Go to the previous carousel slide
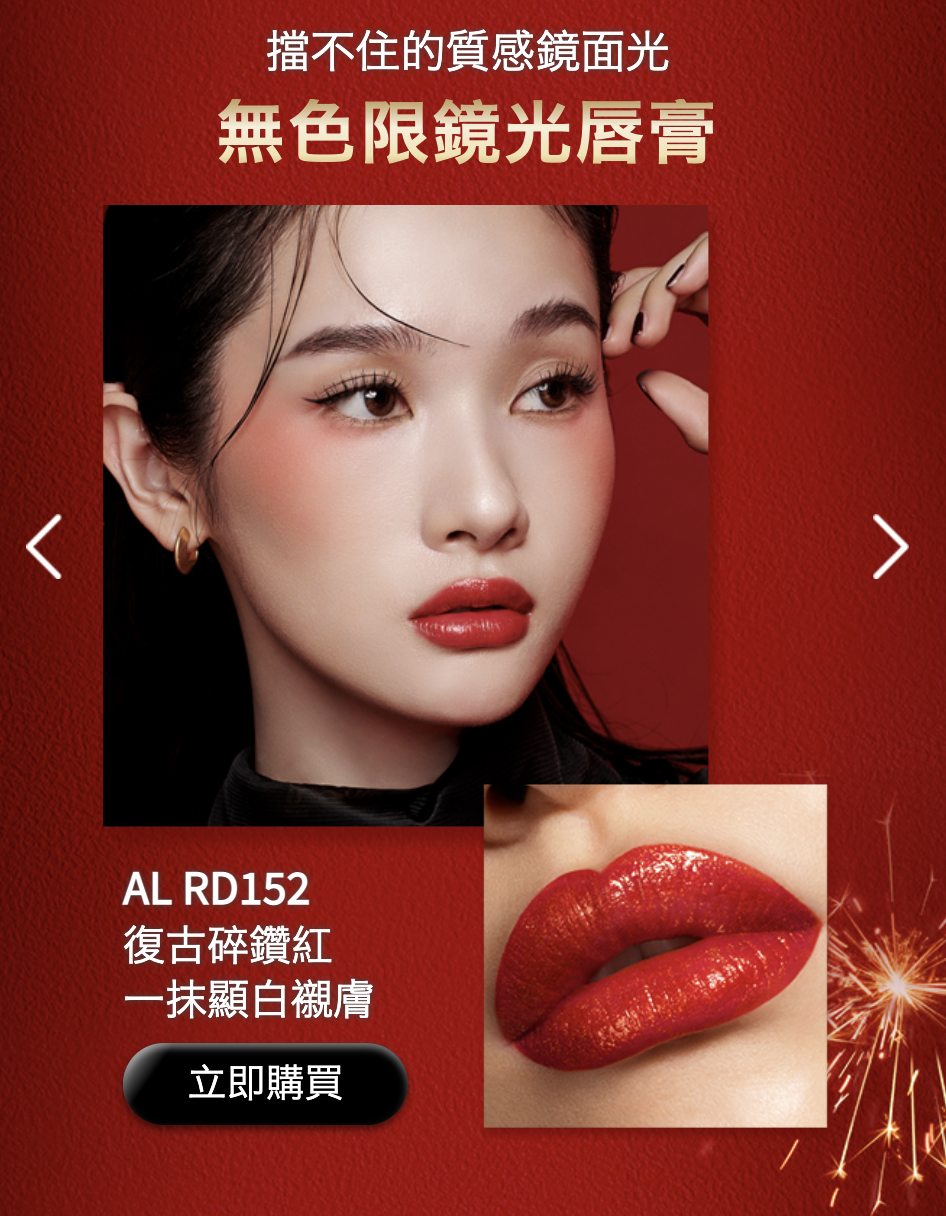946x1216 pixels. (44, 547)
